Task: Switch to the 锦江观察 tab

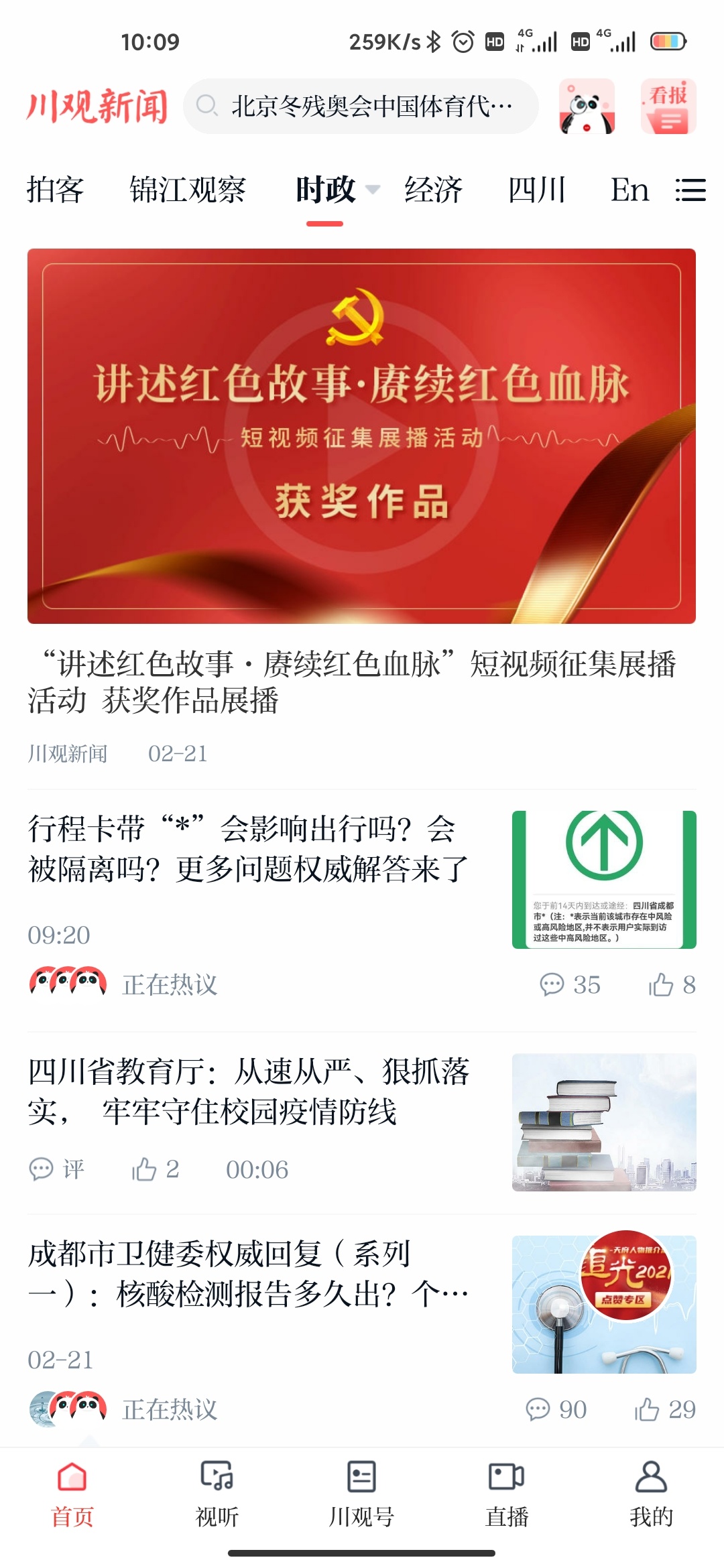Action: 188,190
